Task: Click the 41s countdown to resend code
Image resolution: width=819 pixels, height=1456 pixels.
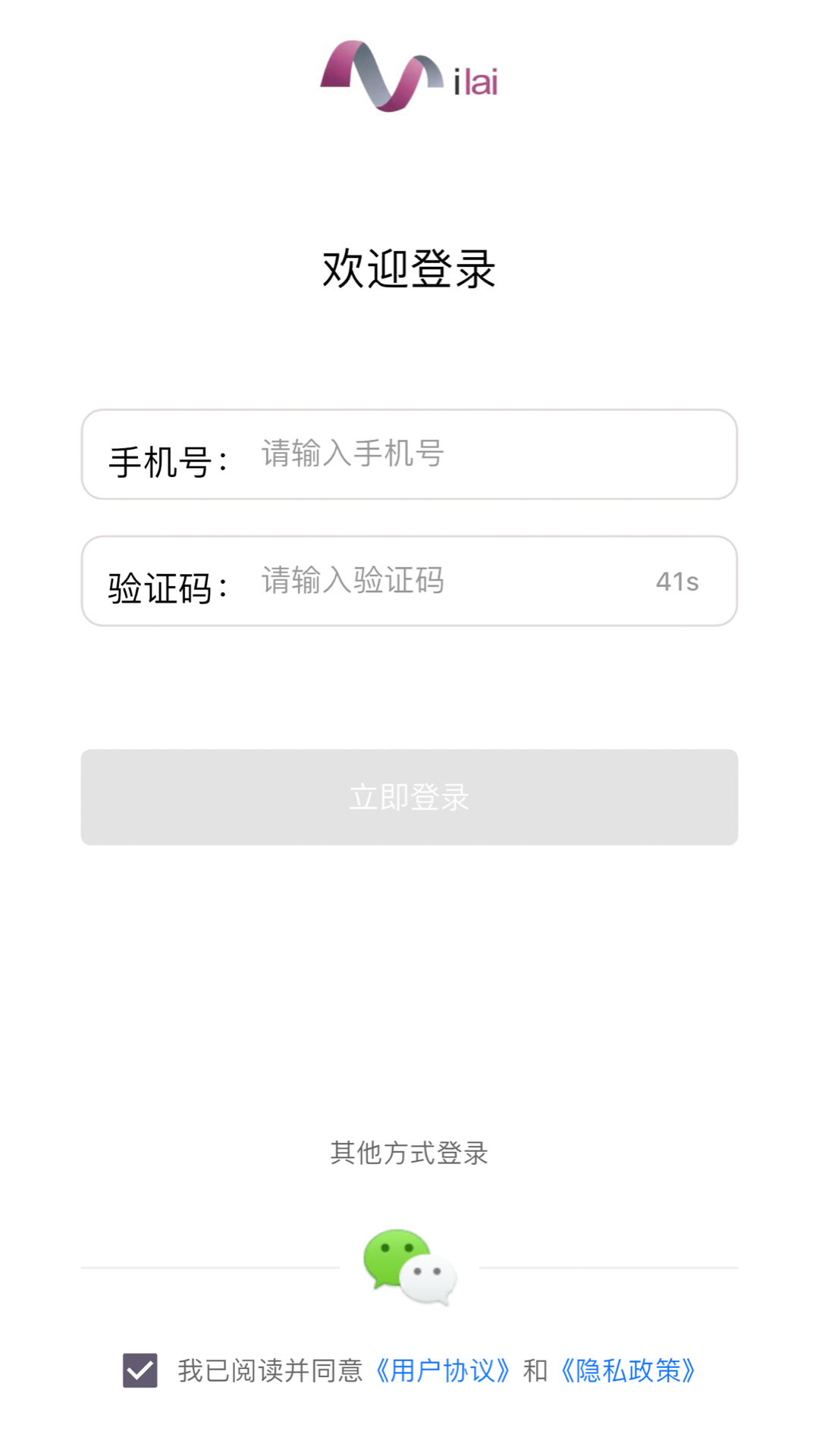Action: point(678,581)
